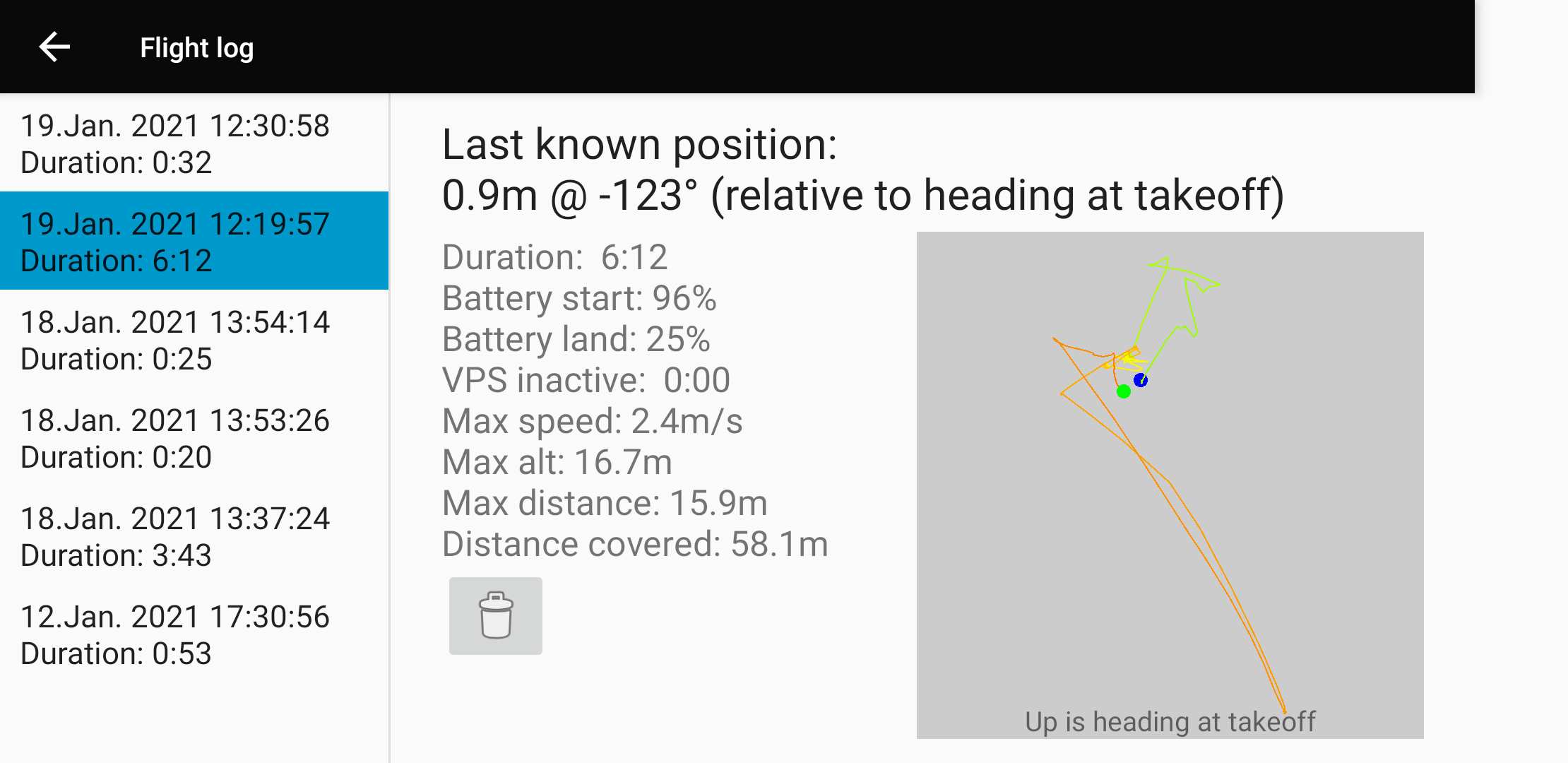Show the 18.Jan. 2021 13:37:24 flight
This screenshot has height=763, width=1568.
(194, 536)
